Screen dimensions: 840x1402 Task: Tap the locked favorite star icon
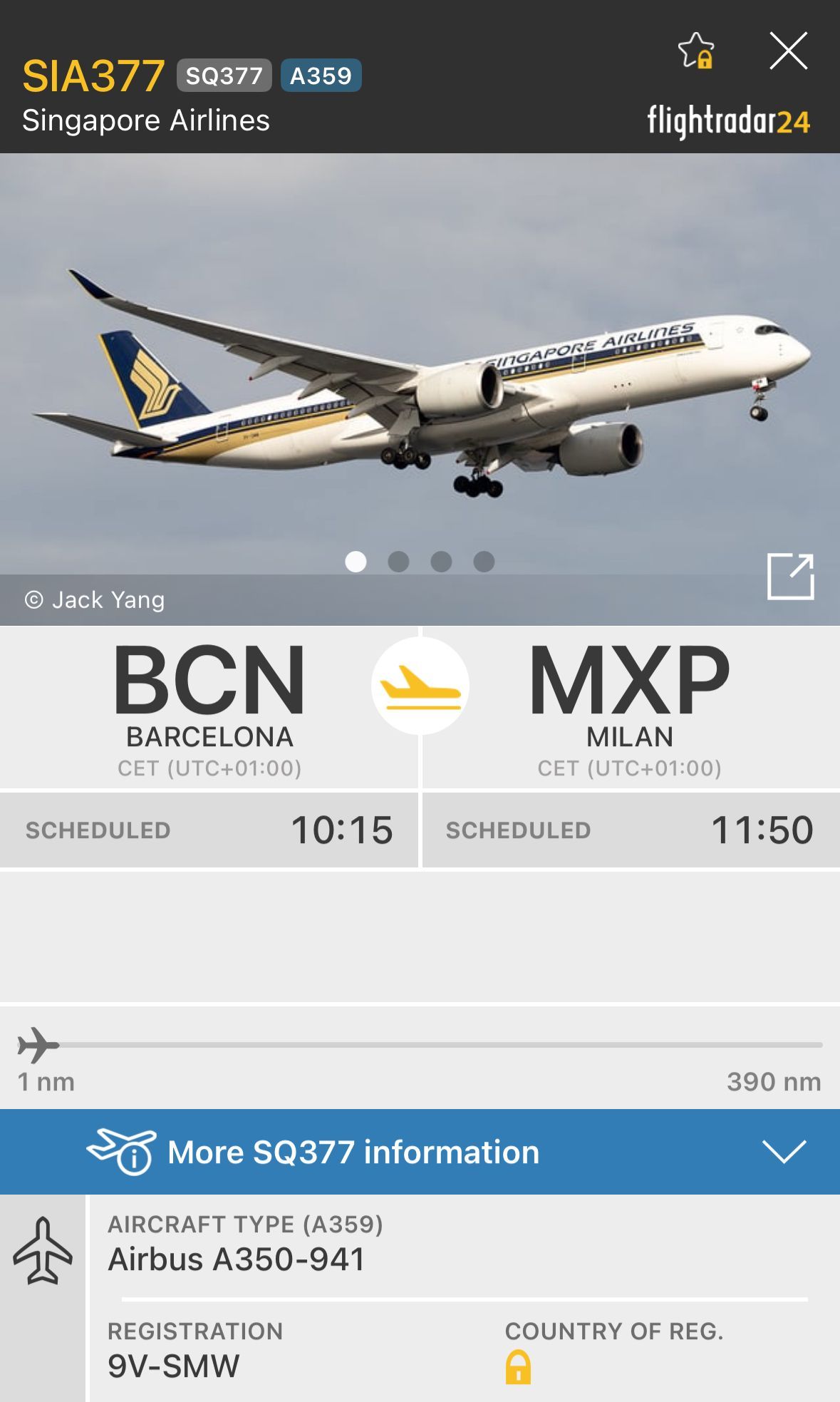coord(696,51)
